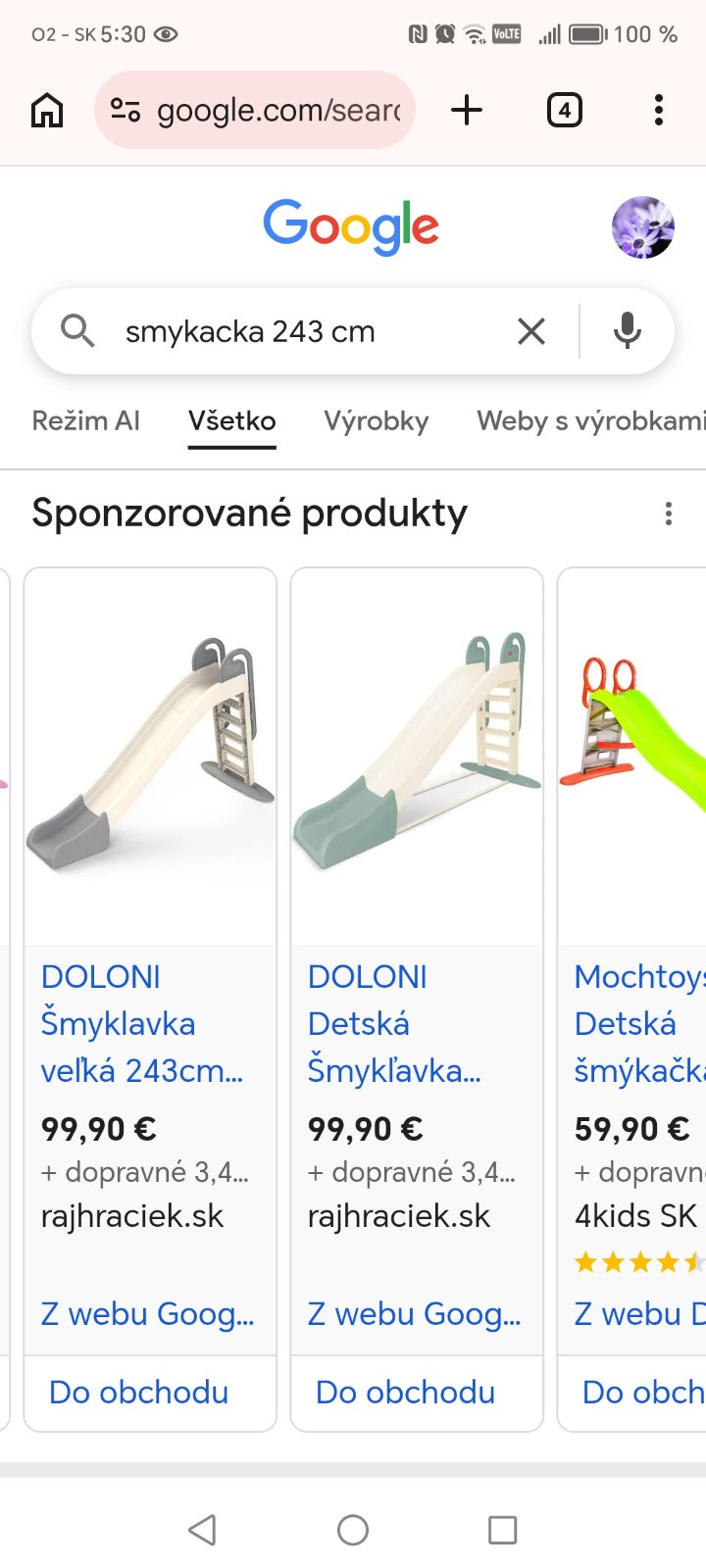
Task: Tap Do obchodu under DOLONI Šmyklavka veľká
Action: coord(139,1392)
